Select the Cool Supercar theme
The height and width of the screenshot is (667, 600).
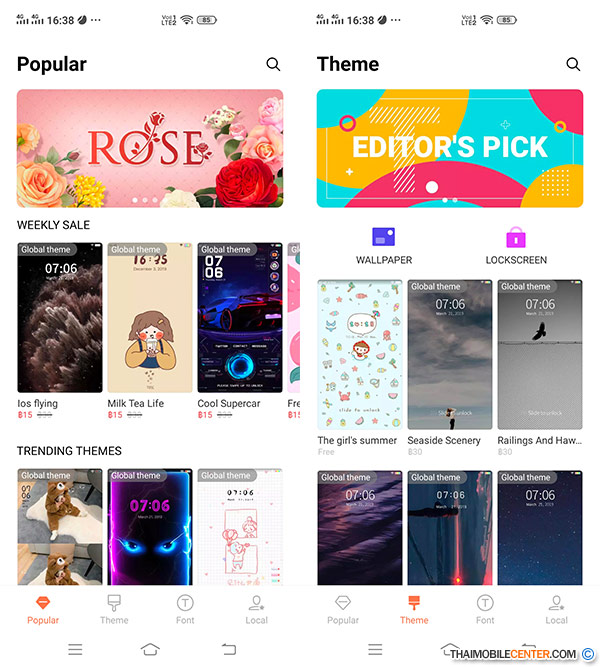pyautogui.click(x=239, y=317)
